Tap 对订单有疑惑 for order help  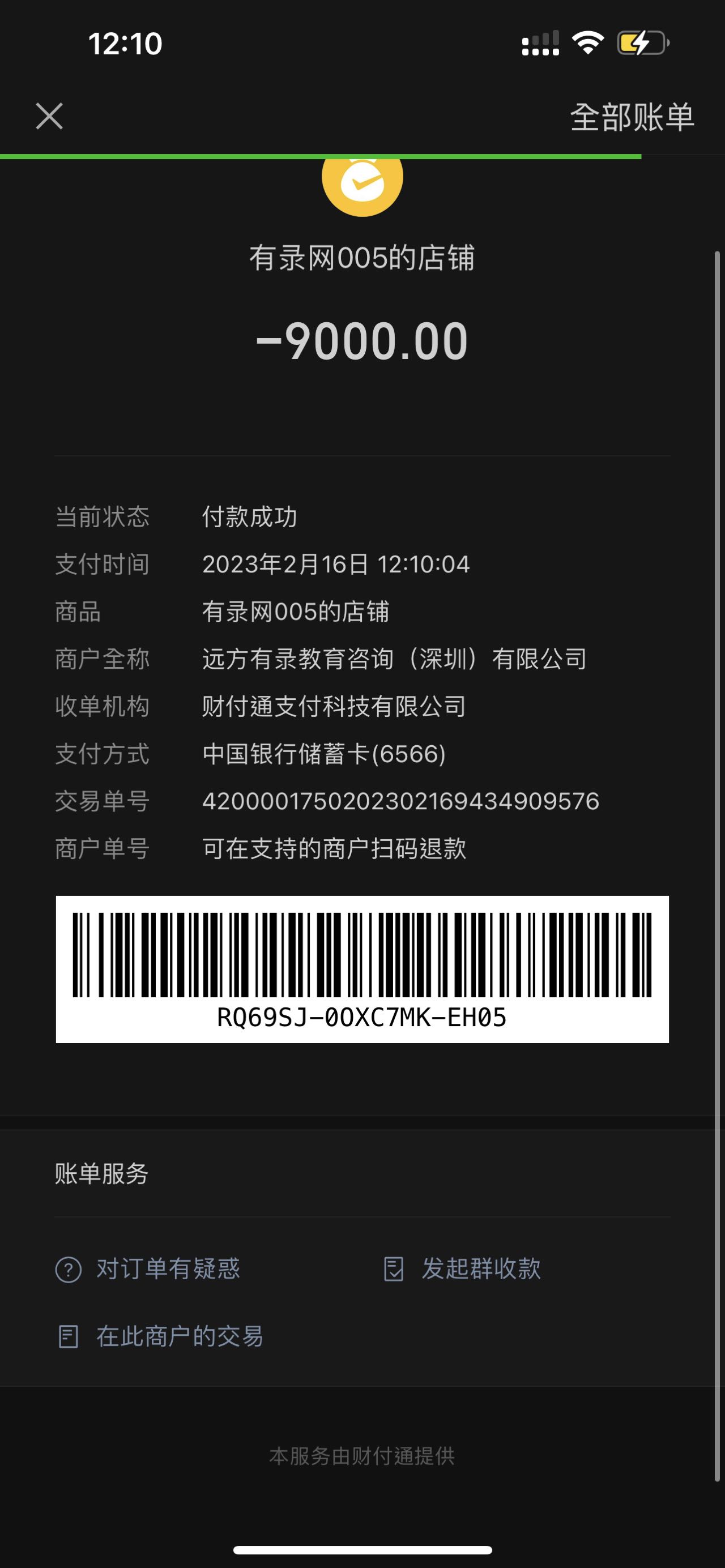point(148,1269)
